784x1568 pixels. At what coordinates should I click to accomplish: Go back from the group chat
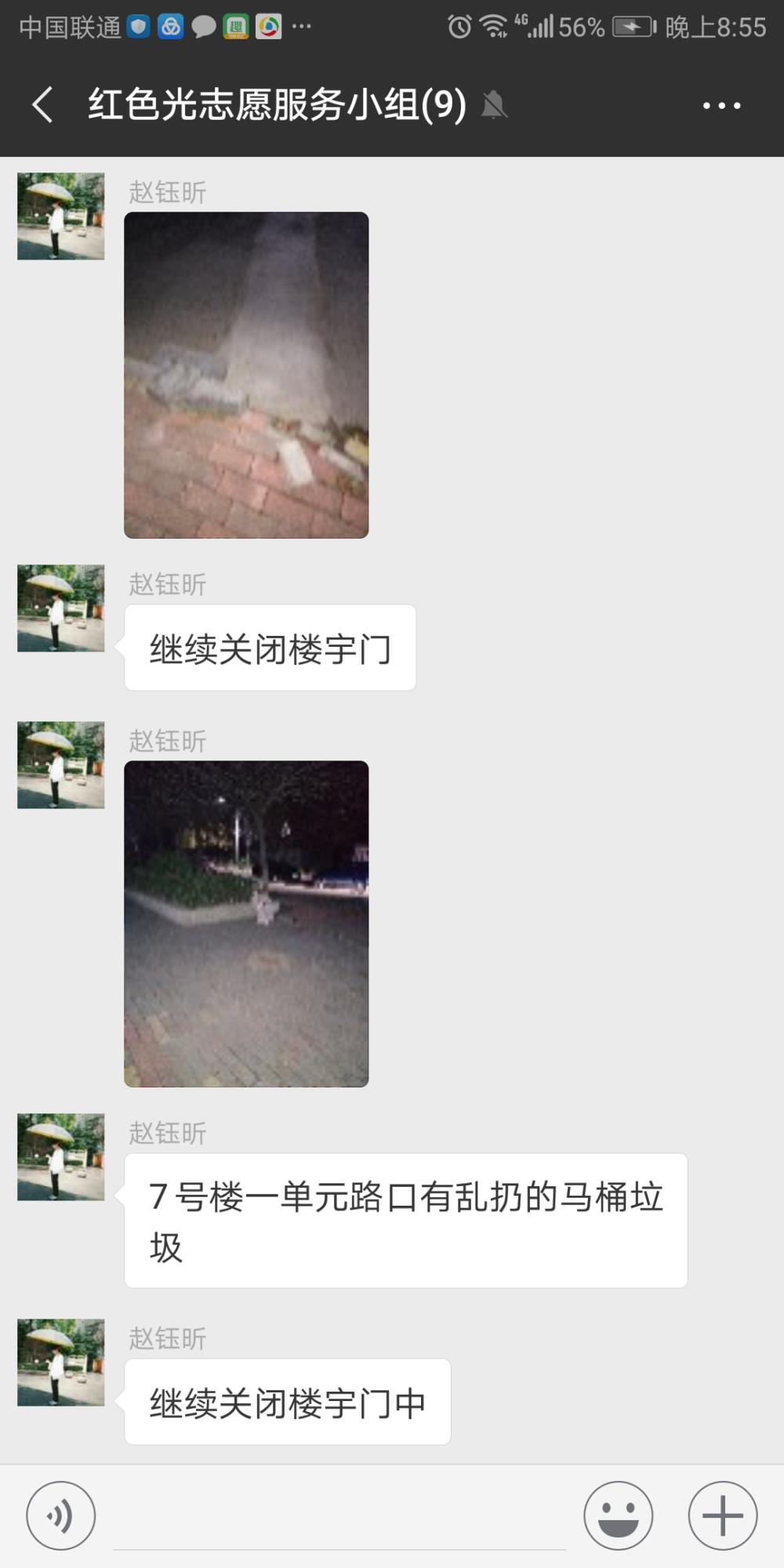pyautogui.click(x=43, y=105)
